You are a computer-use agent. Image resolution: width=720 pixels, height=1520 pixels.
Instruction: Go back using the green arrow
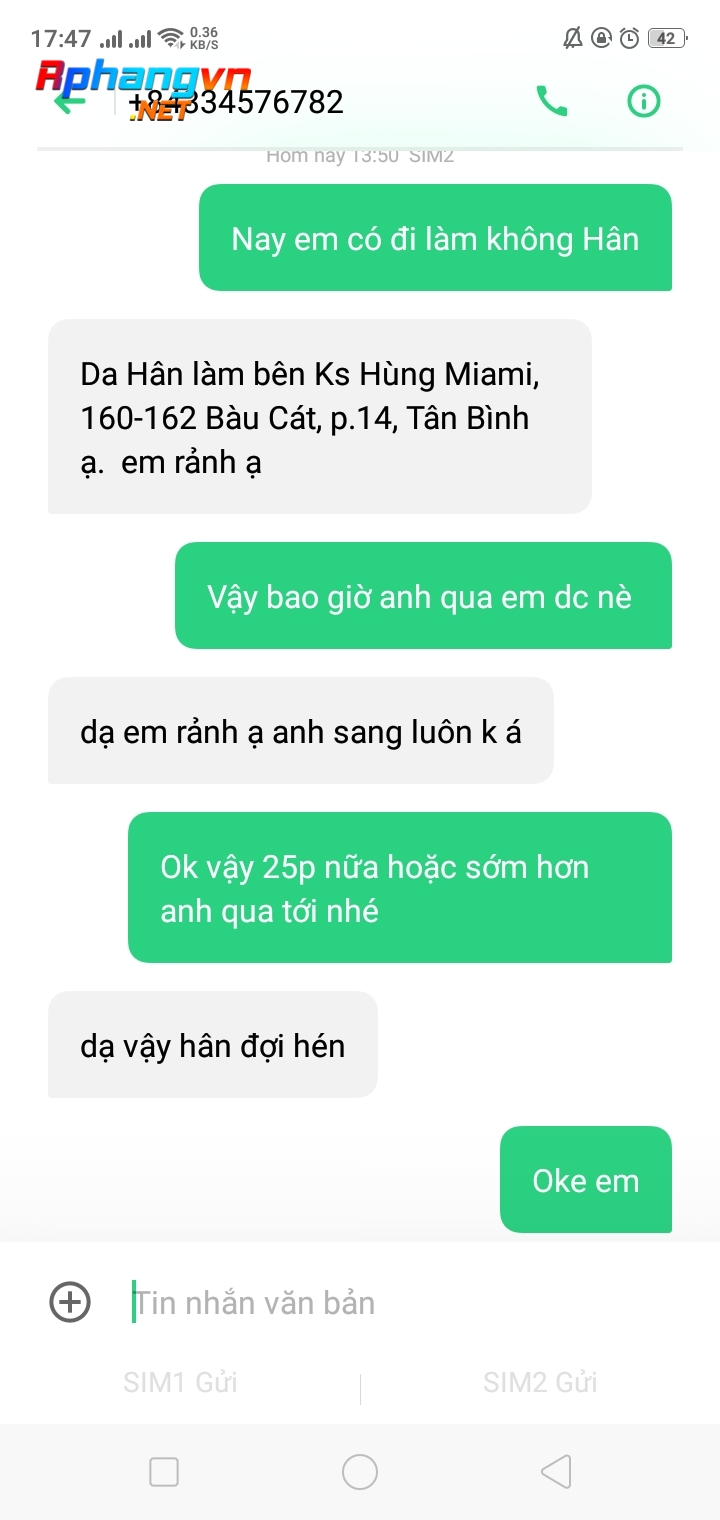(x=69, y=101)
